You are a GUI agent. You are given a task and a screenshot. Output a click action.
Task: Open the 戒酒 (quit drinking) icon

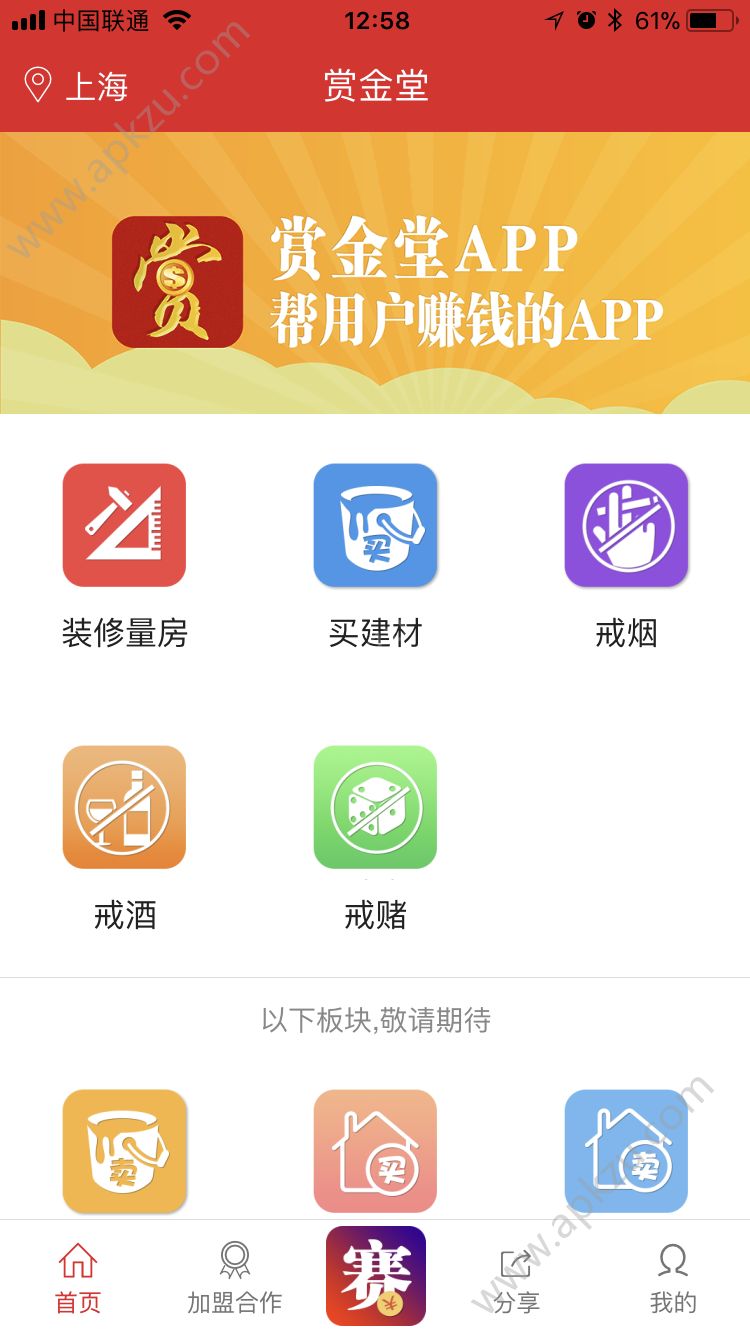(124, 806)
